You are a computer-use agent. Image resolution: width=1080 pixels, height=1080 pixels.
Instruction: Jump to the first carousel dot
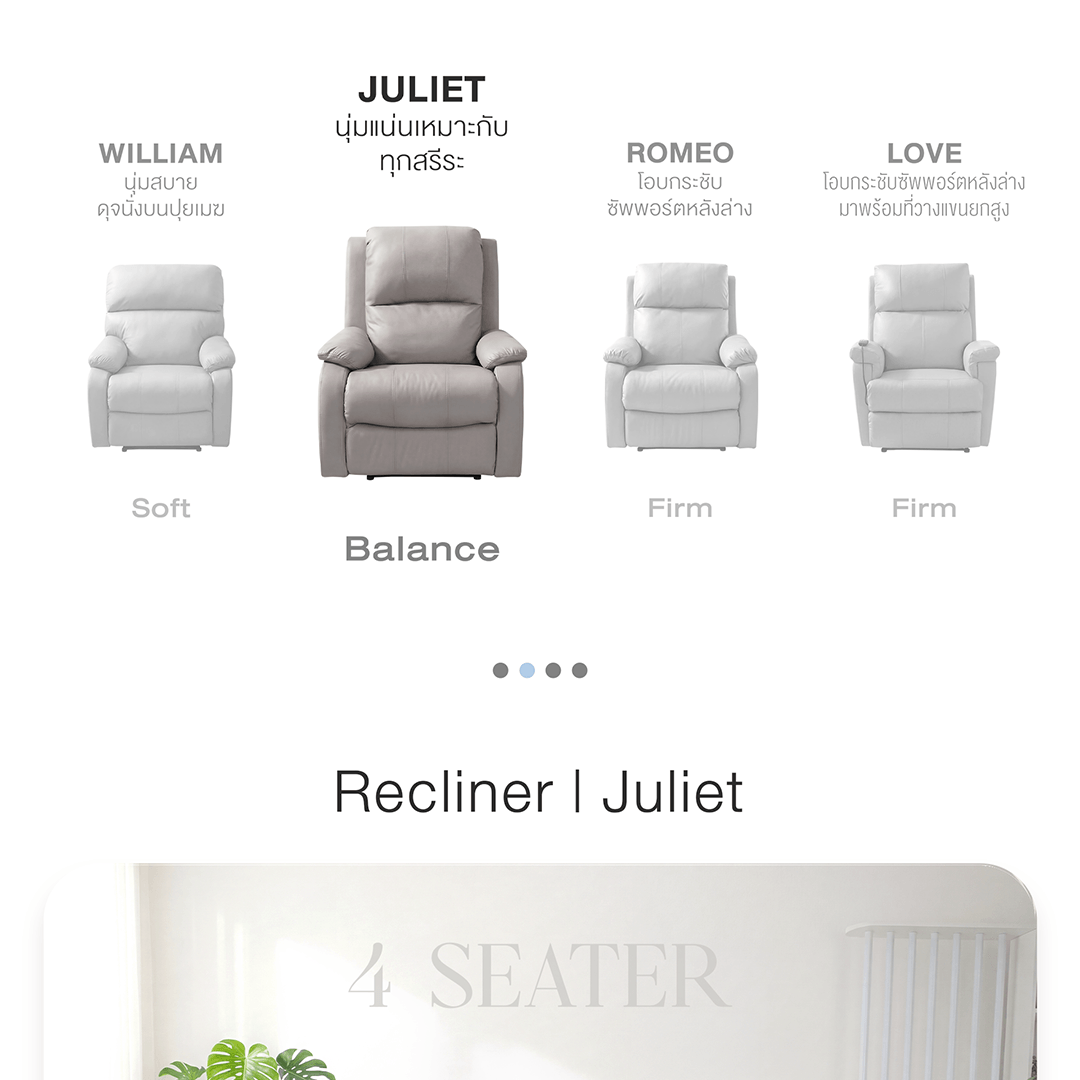coord(501,670)
